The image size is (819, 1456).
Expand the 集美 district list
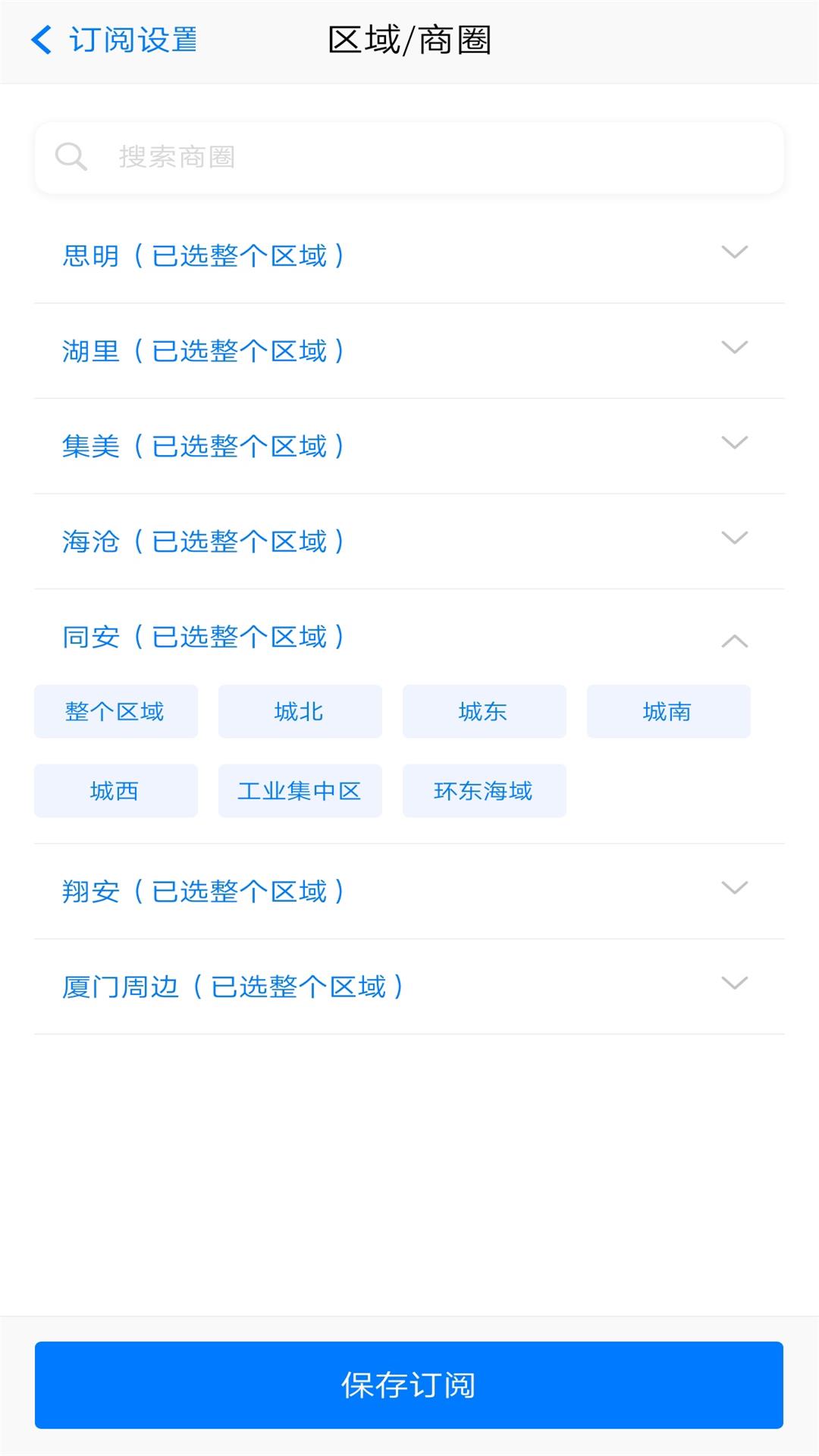coord(733,443)
